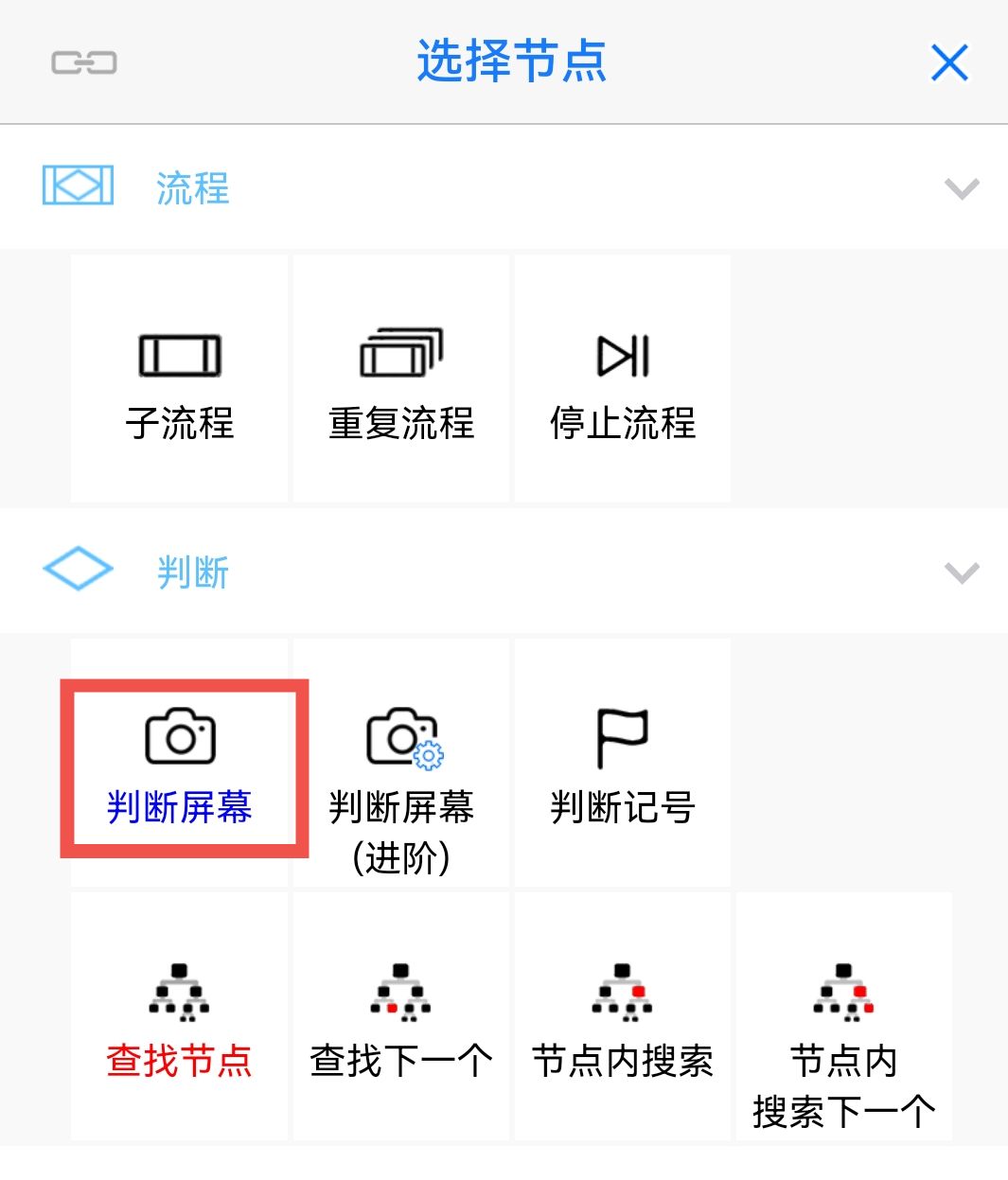Select the 查找下一个 node

[401, 1018]
